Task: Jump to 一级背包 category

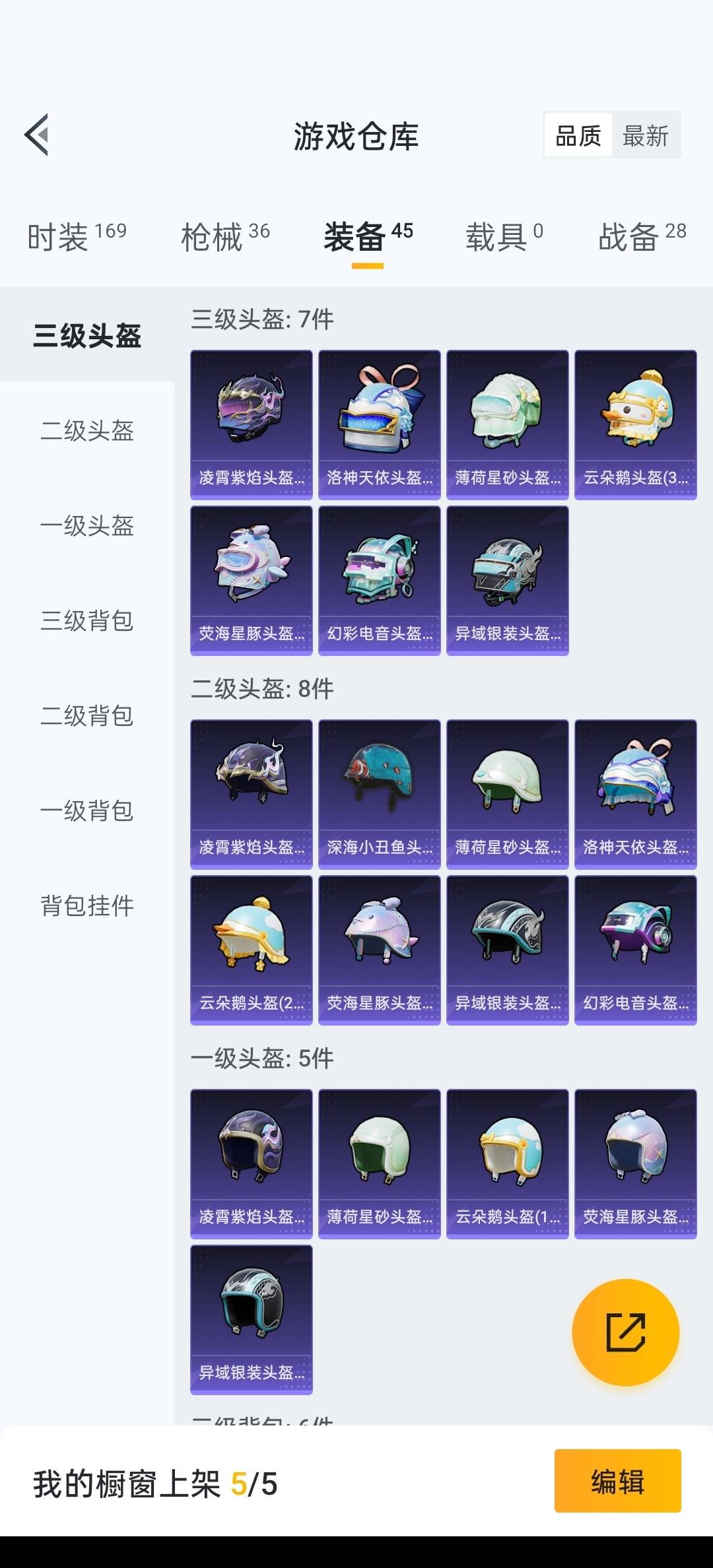Action: (87, 810)
